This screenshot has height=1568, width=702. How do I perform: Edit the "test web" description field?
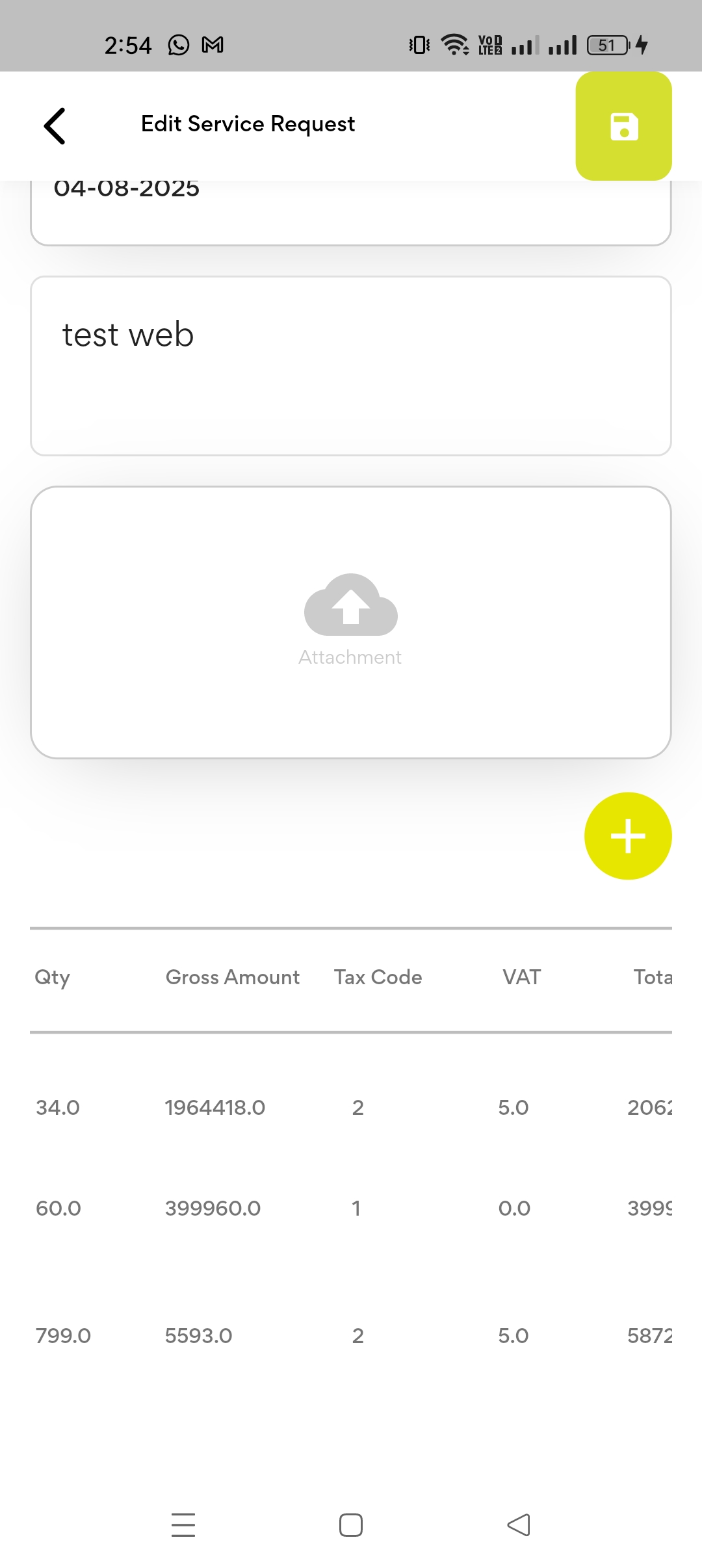[350, 366]
